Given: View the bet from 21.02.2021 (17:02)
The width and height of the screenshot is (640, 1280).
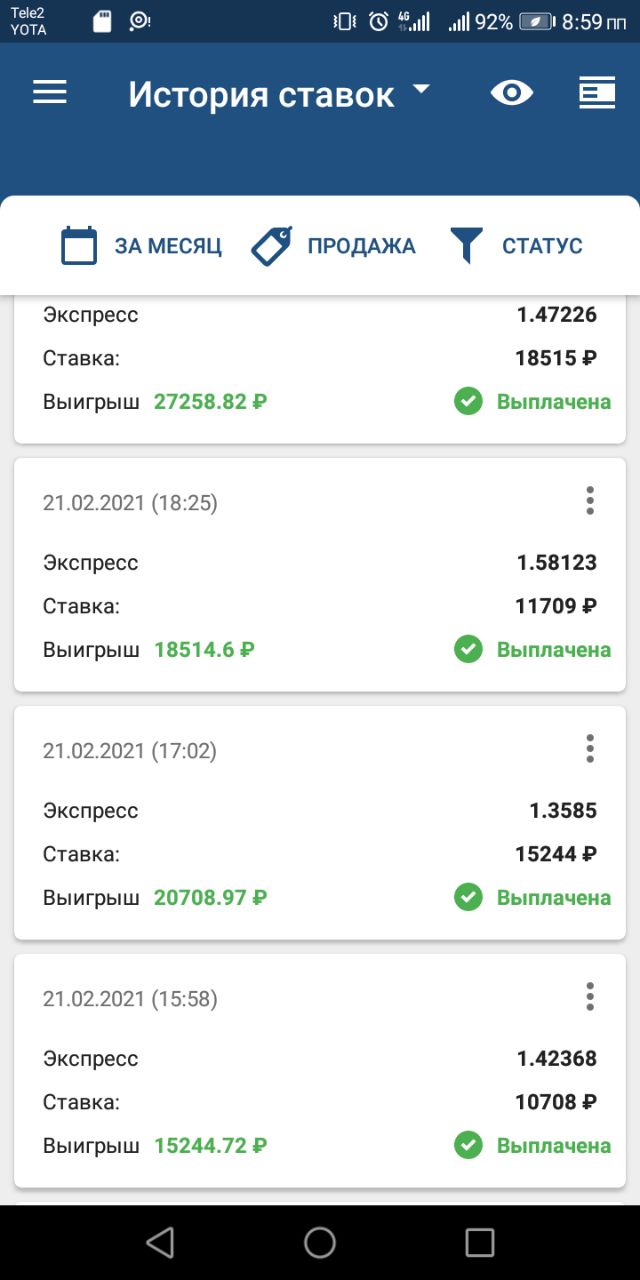Looking at the screenshot, I should pyautogui.click(x=320, y=823).
